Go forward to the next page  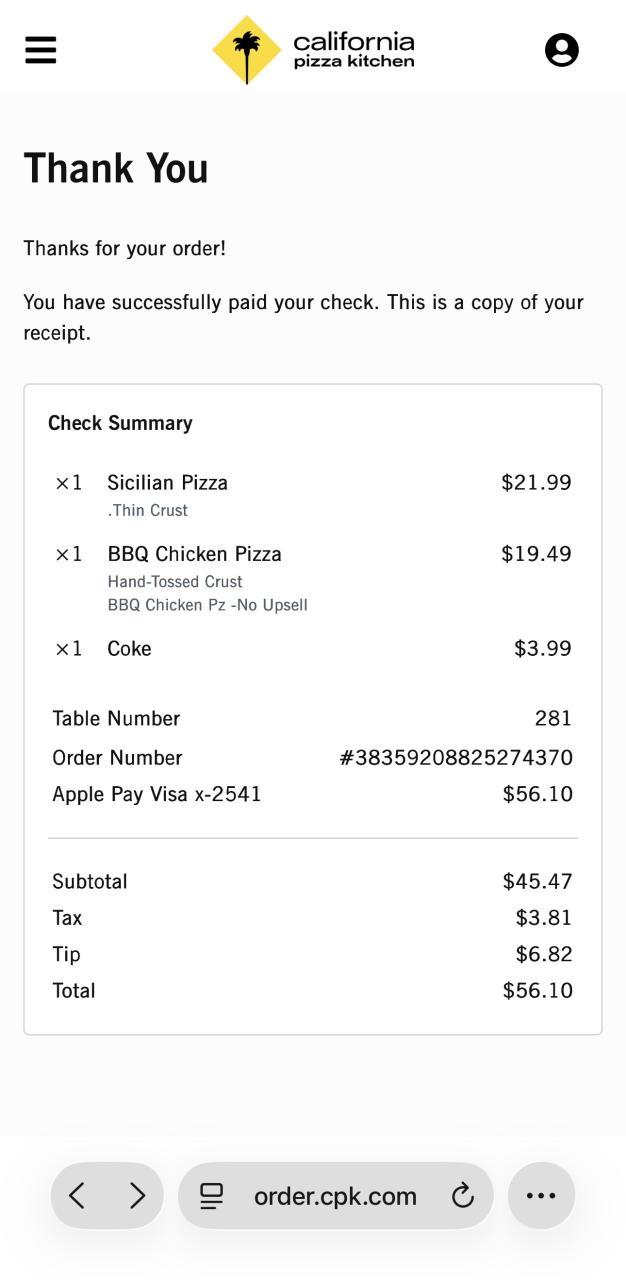click(137, 1195)
